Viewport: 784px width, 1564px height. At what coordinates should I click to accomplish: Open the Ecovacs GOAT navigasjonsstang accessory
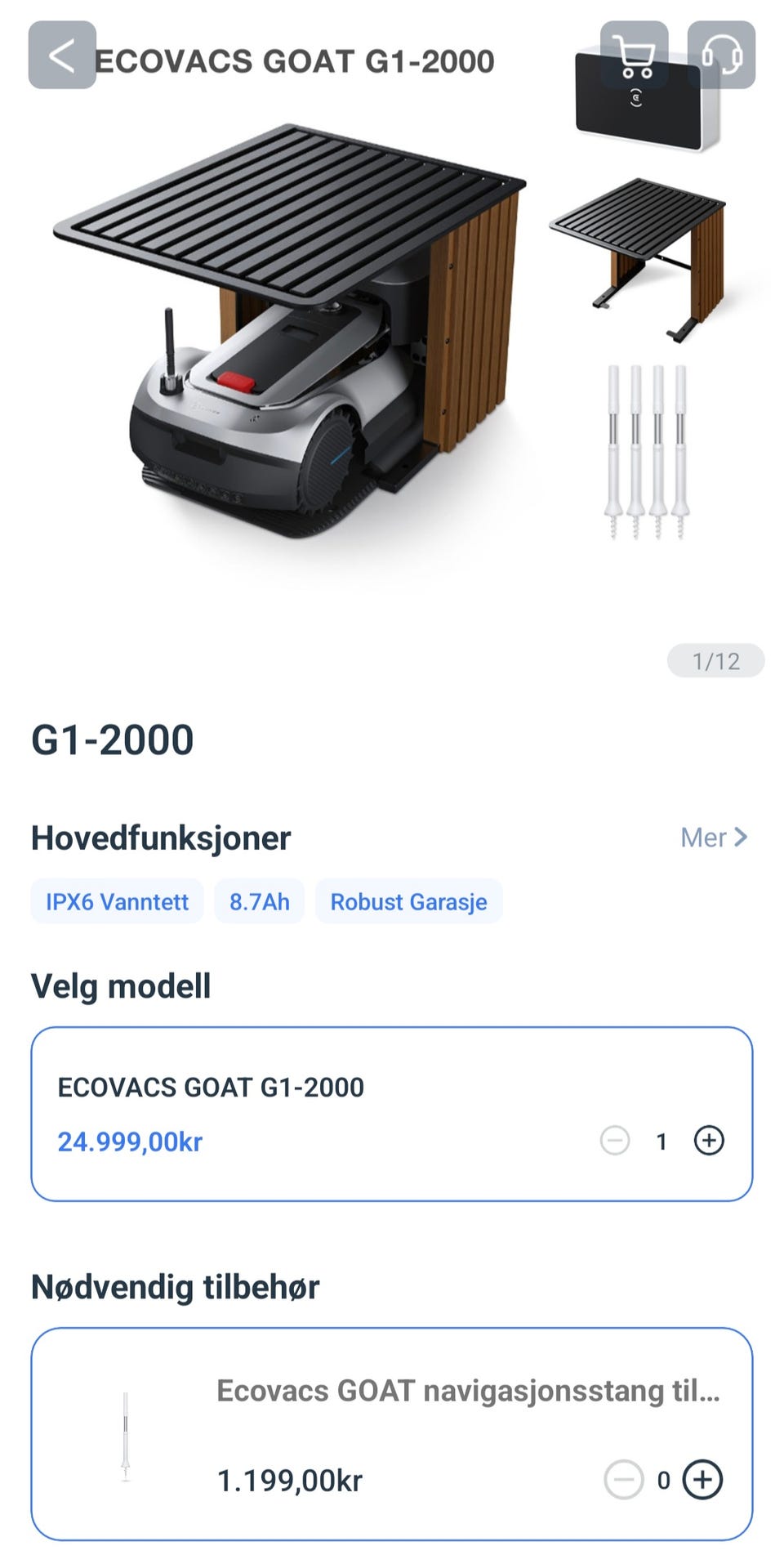coord(392,1434)
